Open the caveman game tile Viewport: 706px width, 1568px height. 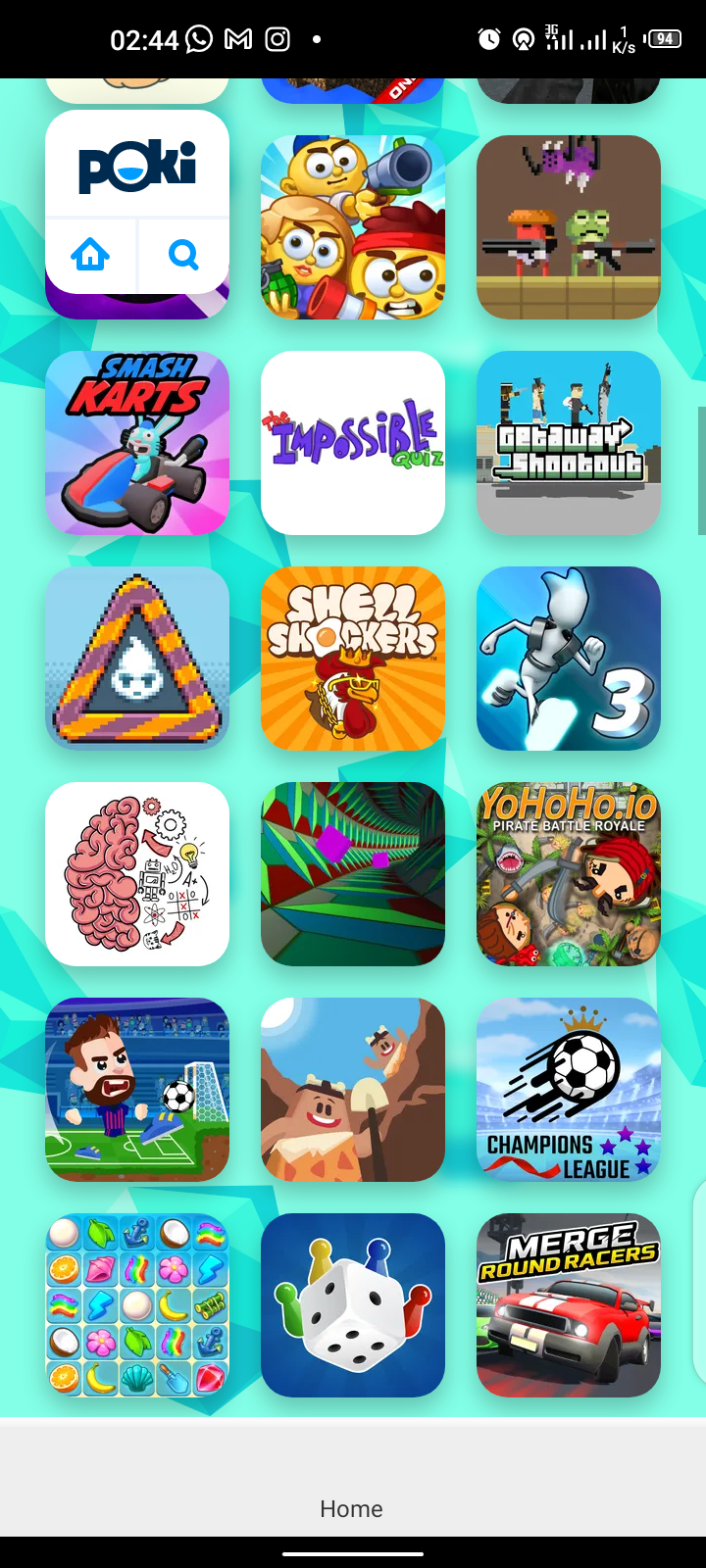353,1090
